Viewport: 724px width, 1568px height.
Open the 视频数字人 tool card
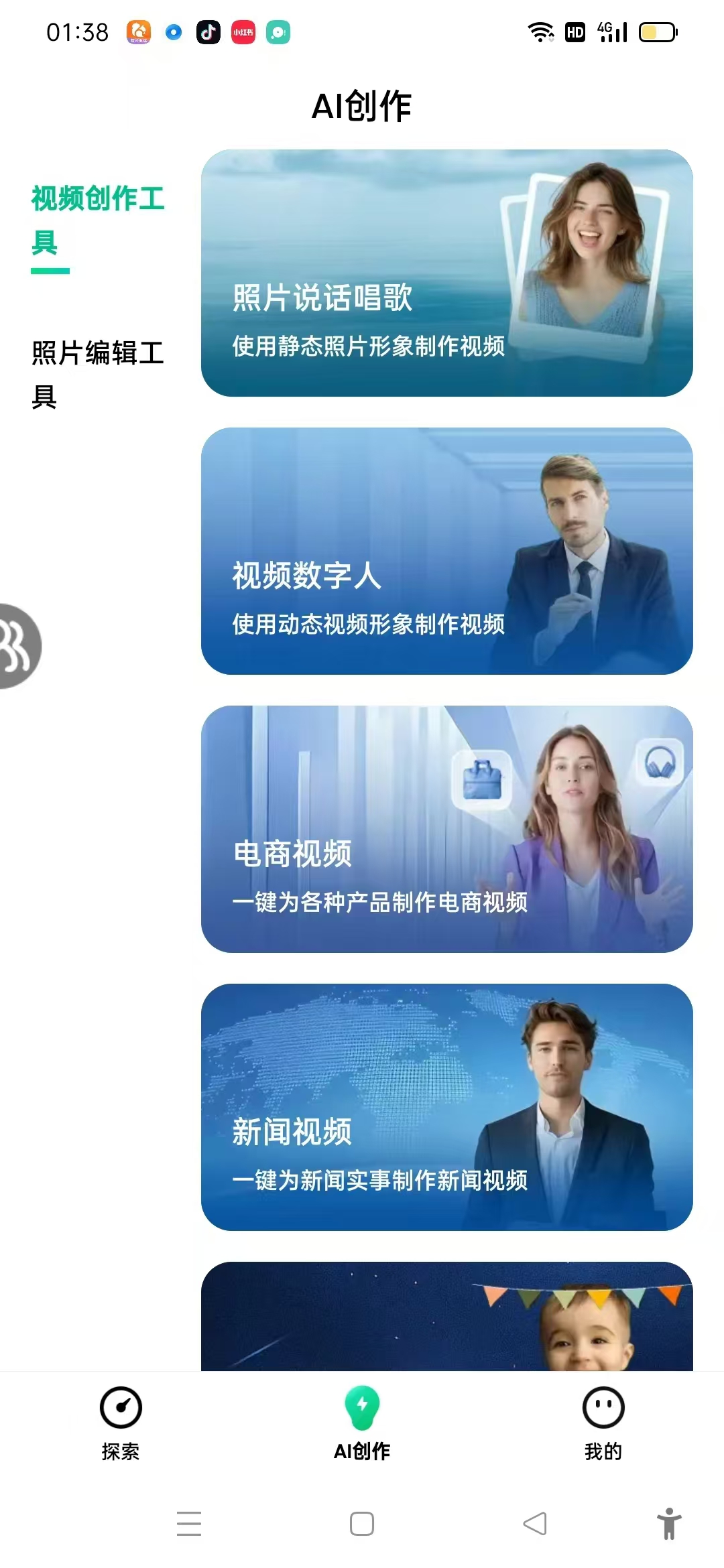point(446,551)
